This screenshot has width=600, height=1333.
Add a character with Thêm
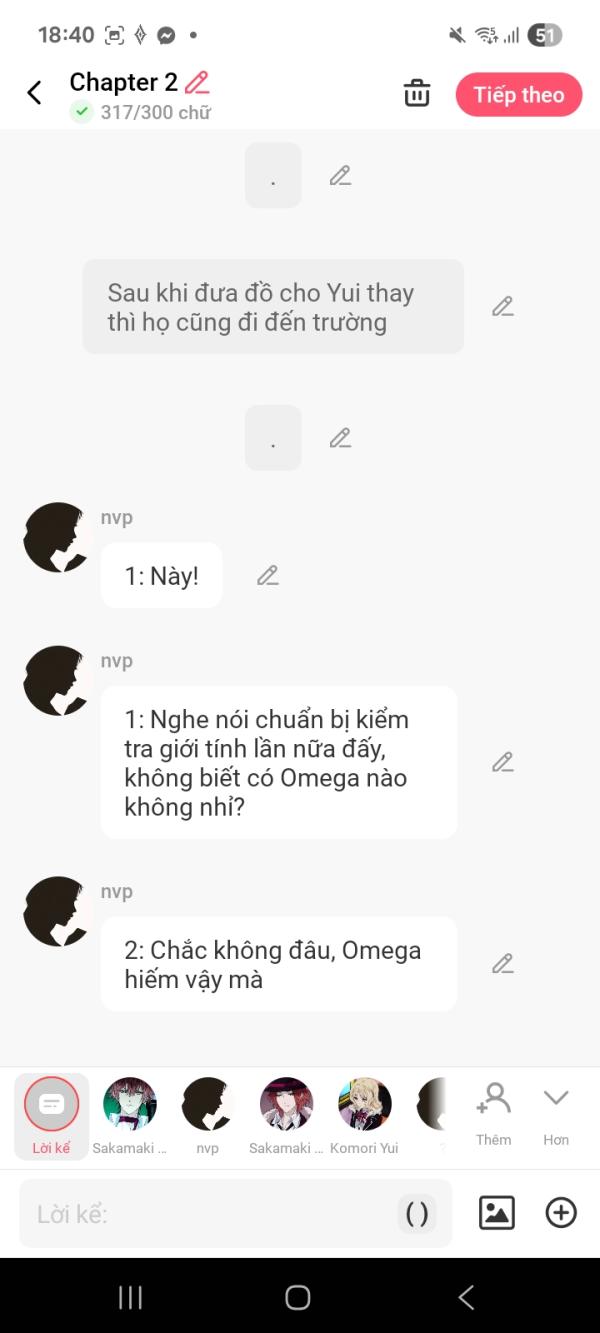(x=493, y=1112)
